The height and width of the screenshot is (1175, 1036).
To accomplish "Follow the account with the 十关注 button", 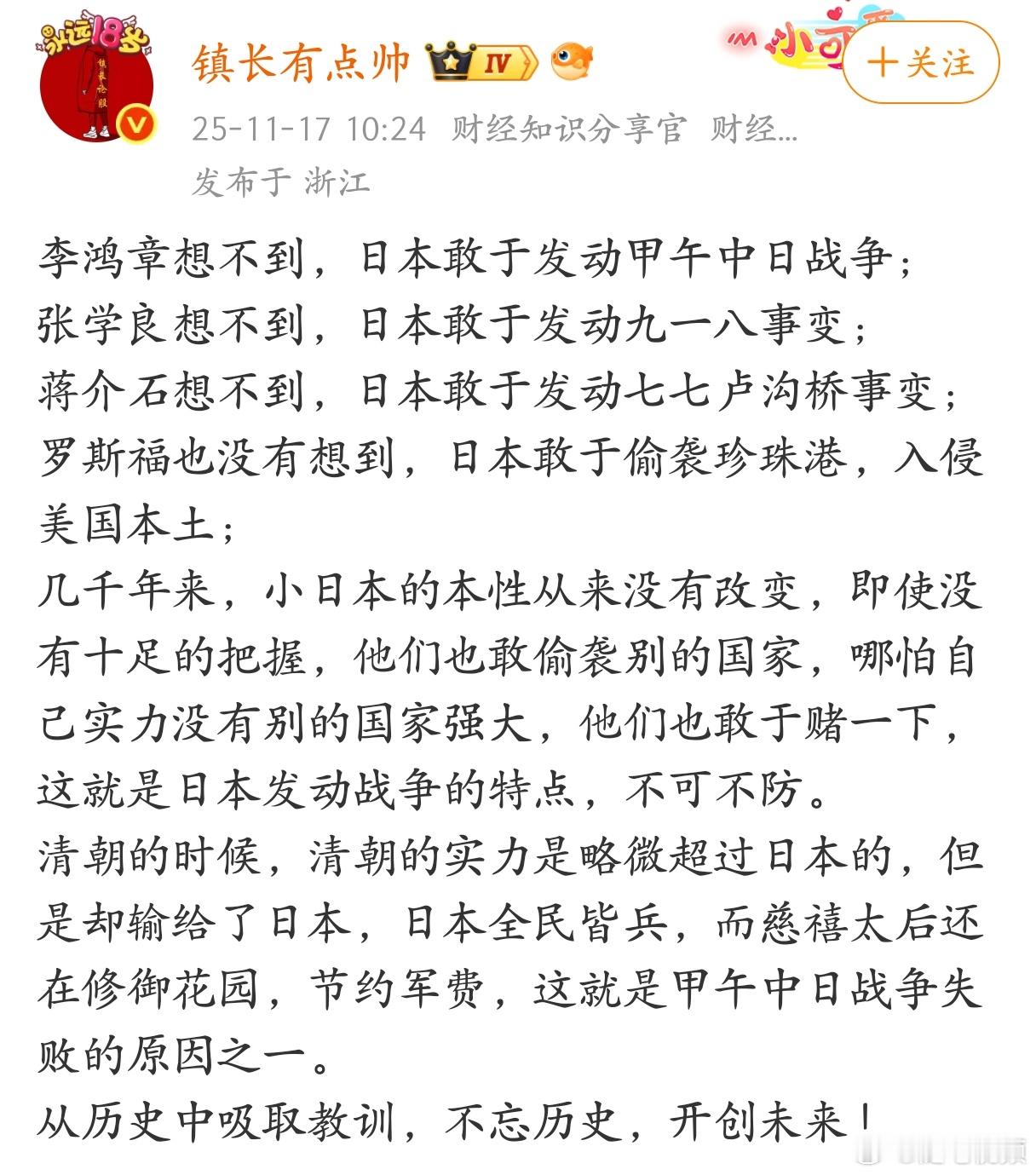I will pyautogui.click(x=920, y=61).
